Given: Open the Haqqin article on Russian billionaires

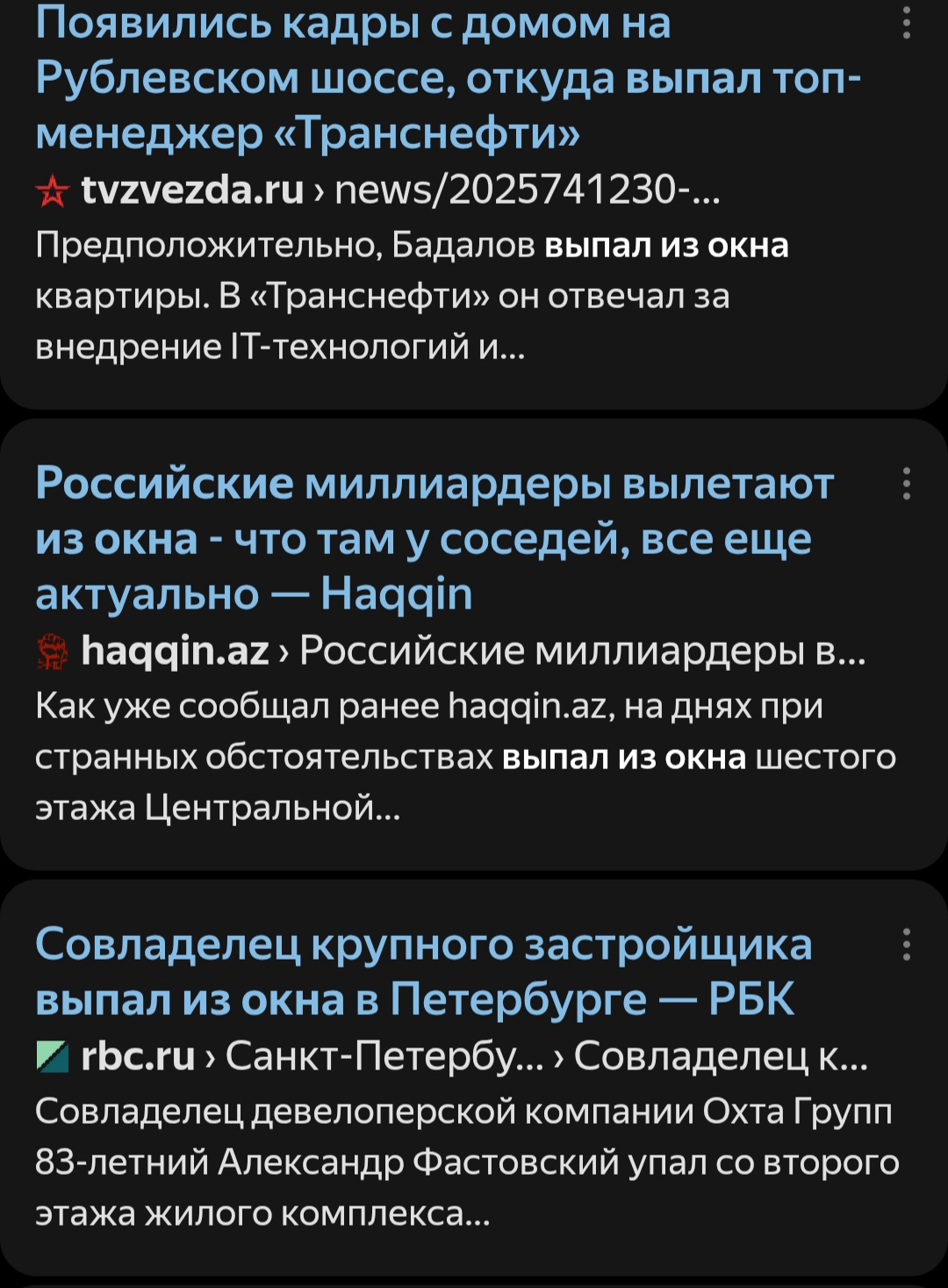Looking at the screenshot, I should [x=434, y=538].
